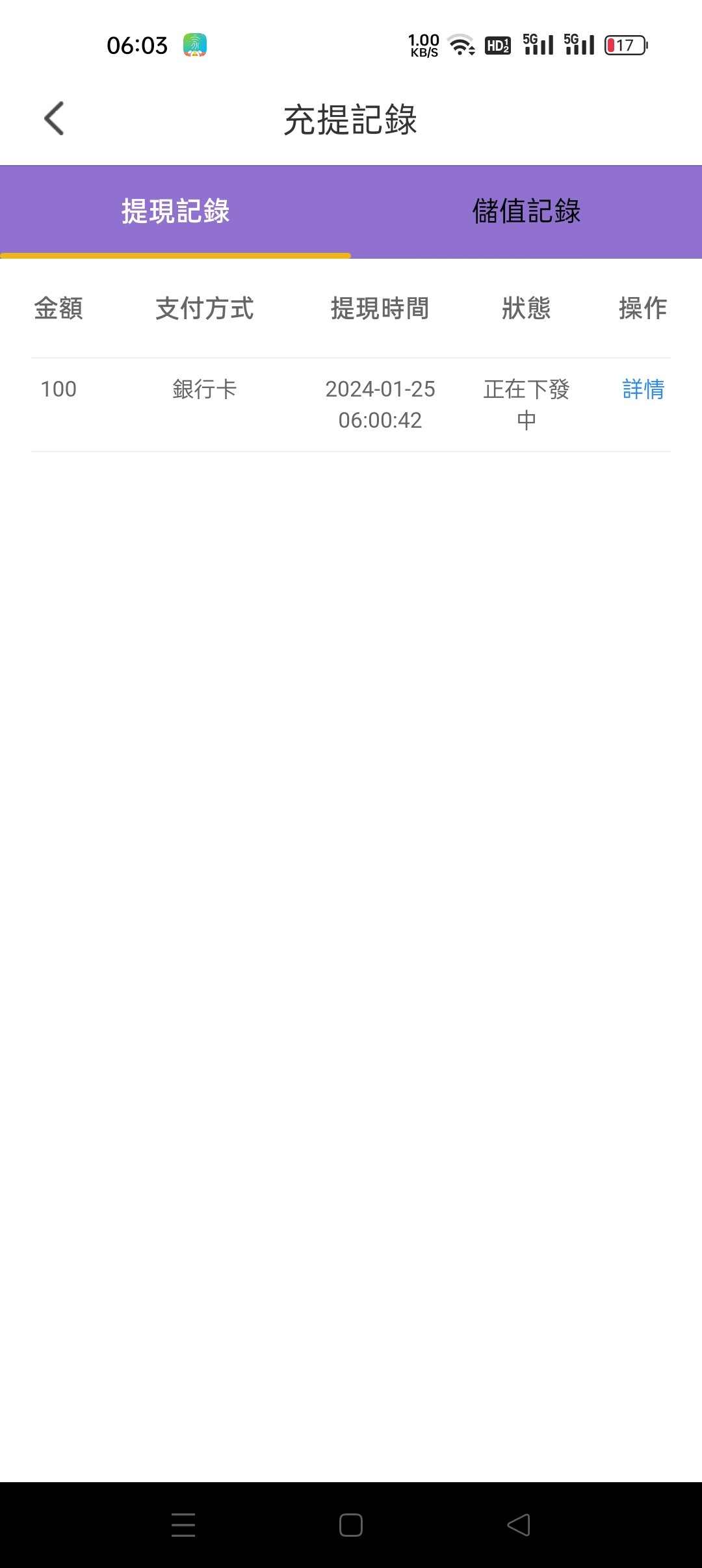Tap the system back triangle button
The height and width of the screenshot is (1568, 702).
point(519,1525)
